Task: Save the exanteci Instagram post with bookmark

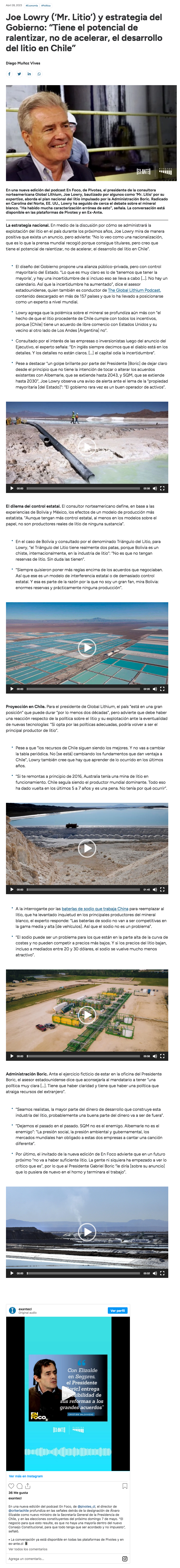Action: 124,1486
